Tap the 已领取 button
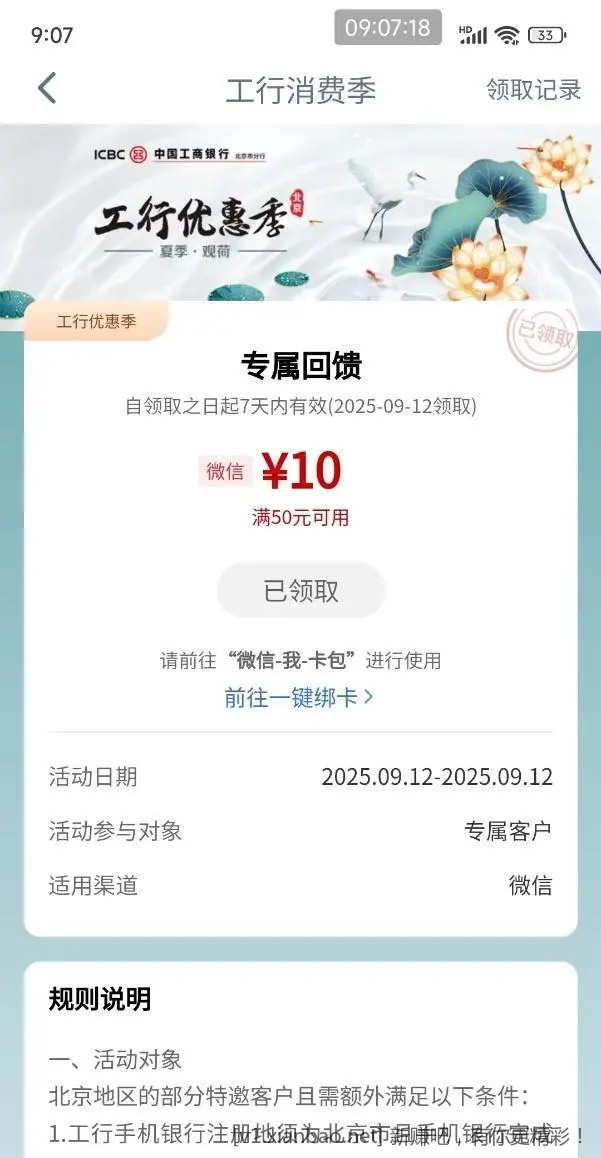601x1158 pixels. (x=301, y=591)
